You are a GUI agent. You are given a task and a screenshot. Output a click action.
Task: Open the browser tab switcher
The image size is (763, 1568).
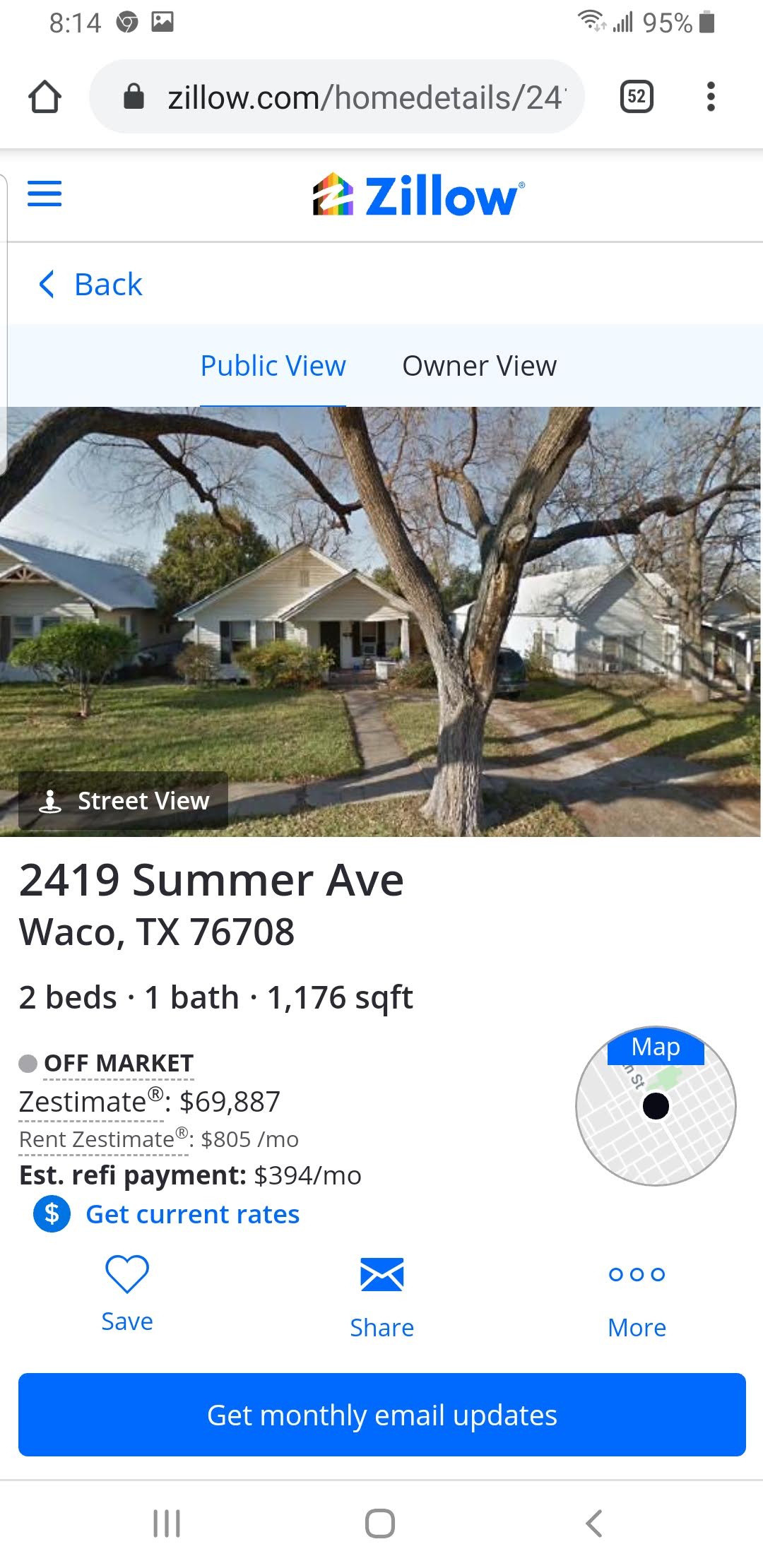(636, 97)
